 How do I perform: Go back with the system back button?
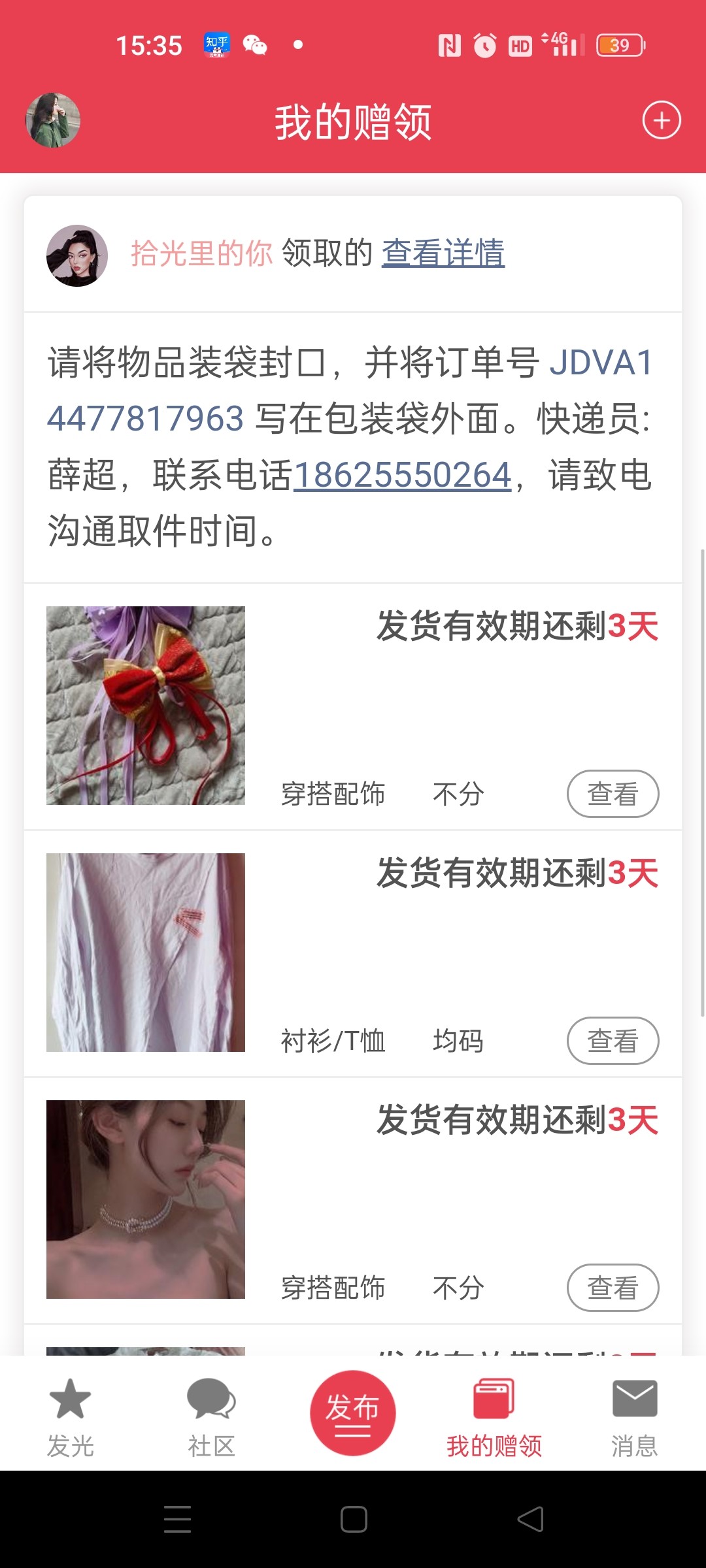[530, 1519]
